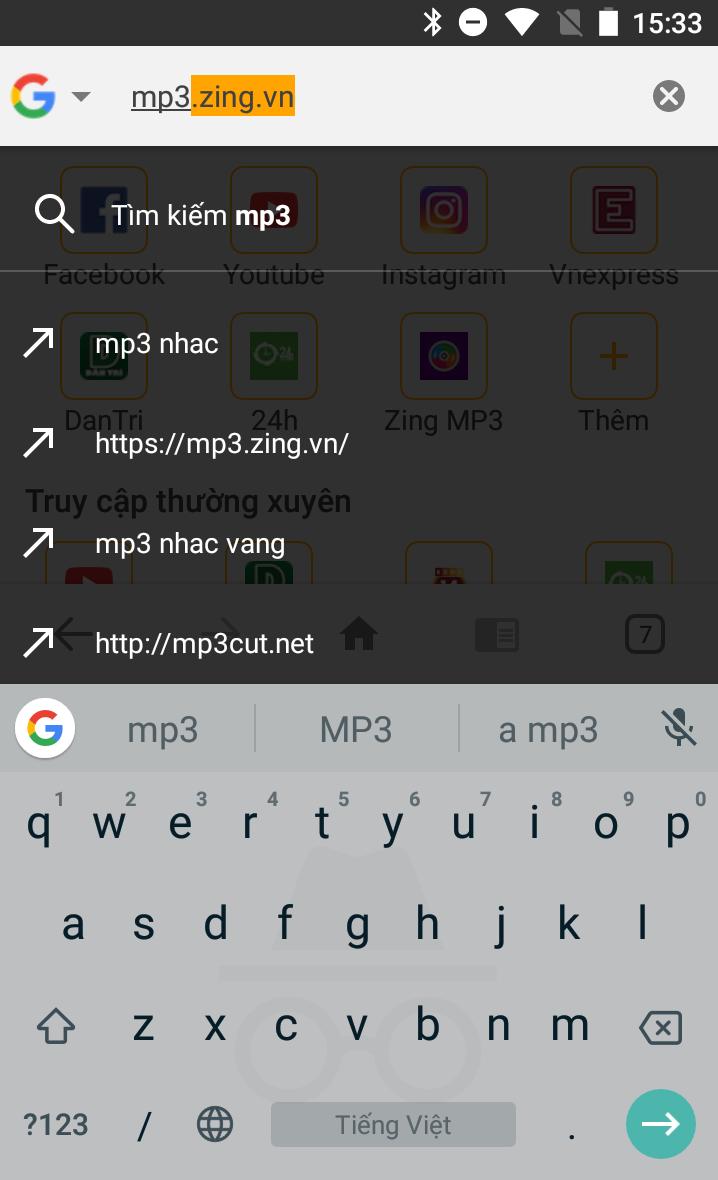Tap the muted microphone on the keyboard
This screenshot has width=718, height=1180.
(x=679, y=728)
